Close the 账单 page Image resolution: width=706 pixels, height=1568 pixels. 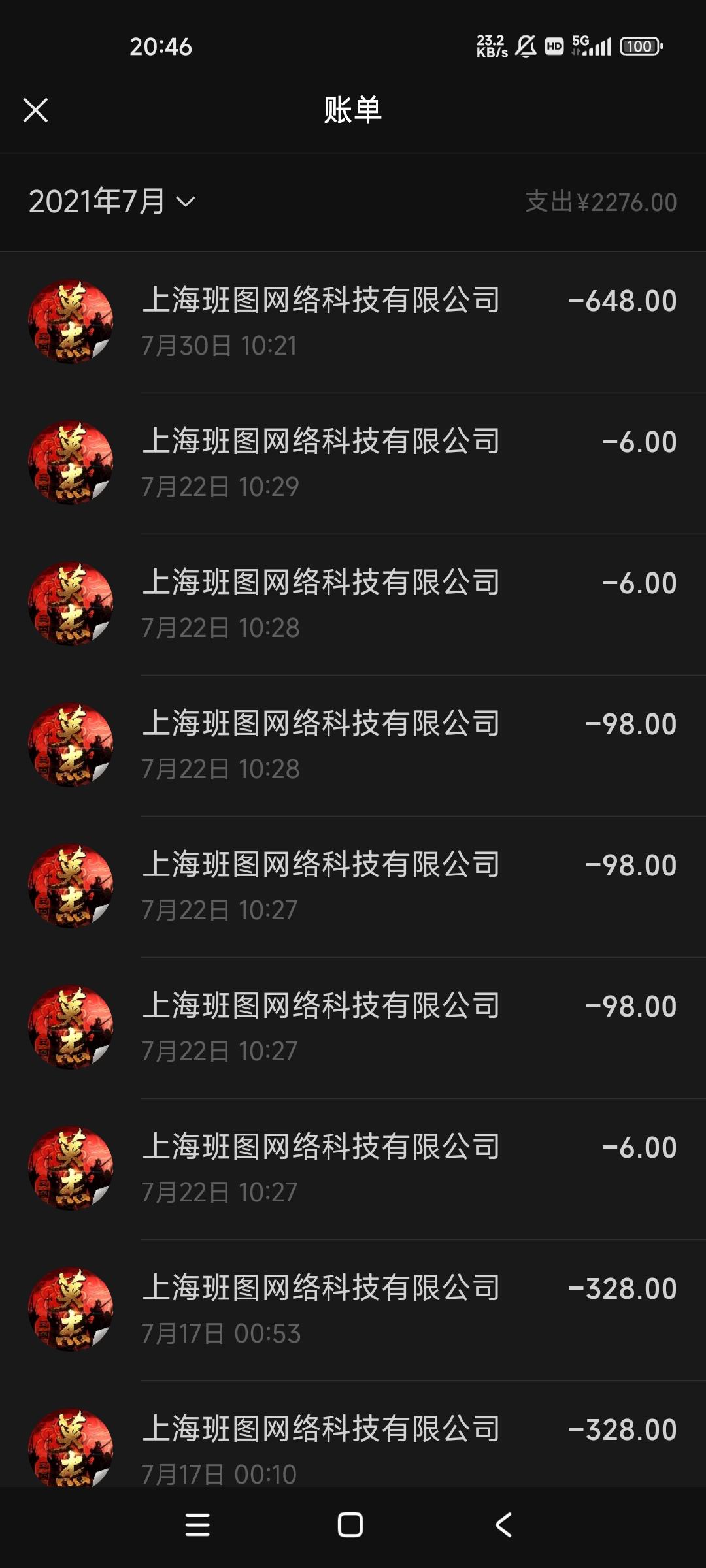tap(35, 110)
